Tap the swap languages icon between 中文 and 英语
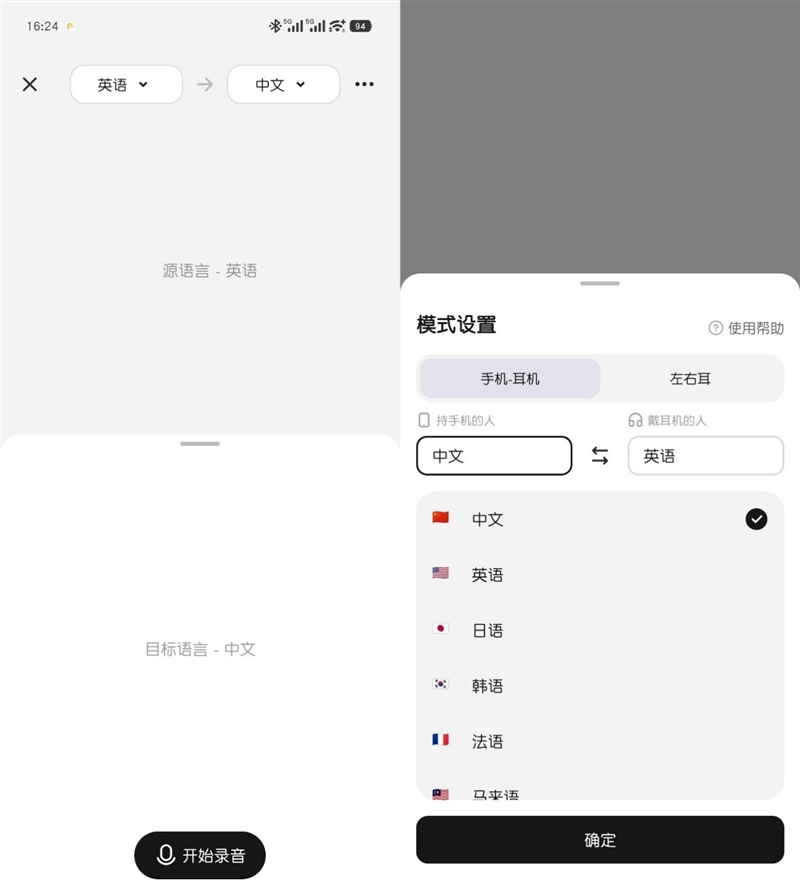 click(599, 456)
